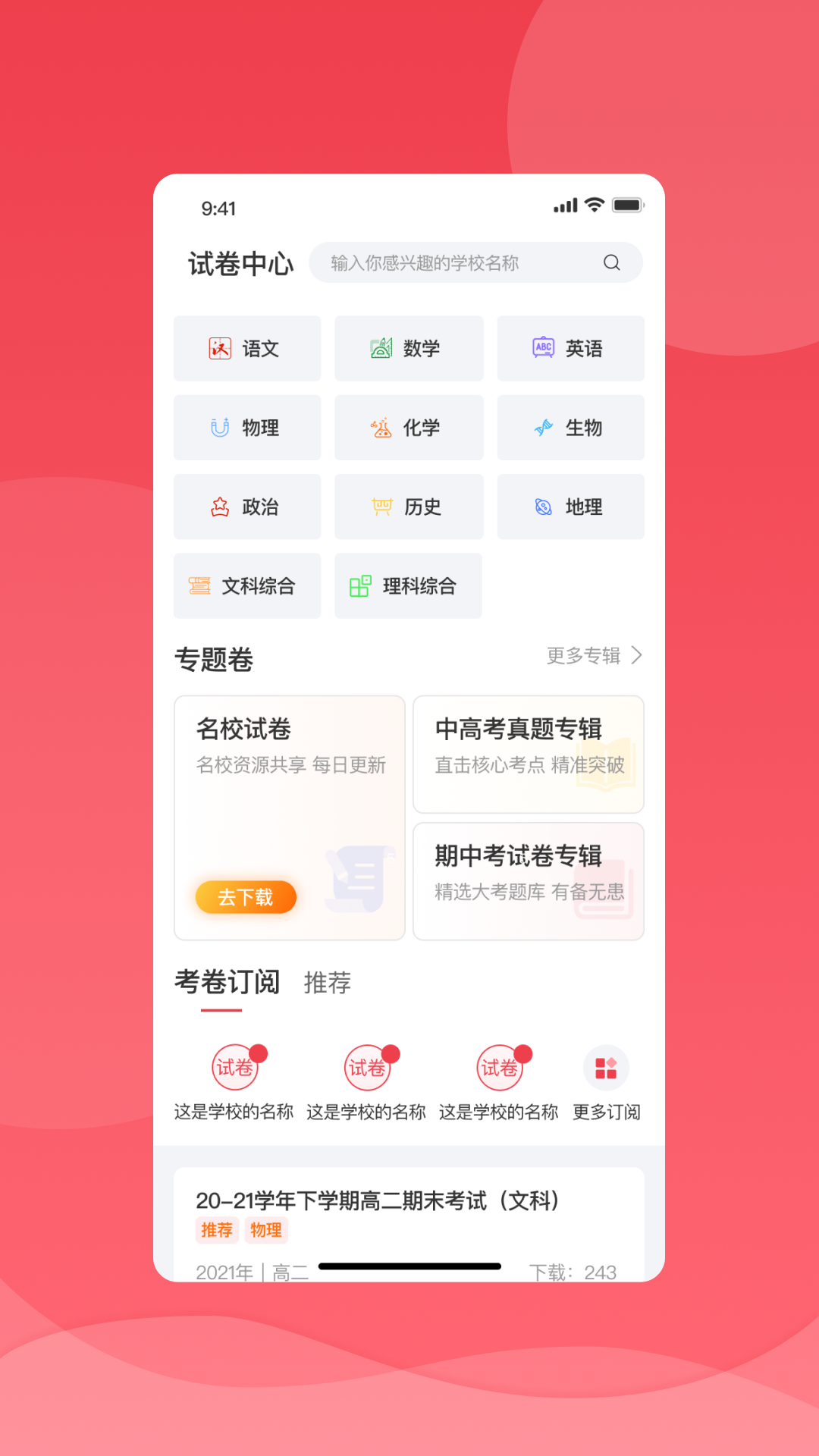The width and height of the screenshot is (819, 1456).
Task: Open the 化学 (Chemistry) flask icon
Action: pyautogui.click(x=381, y=428)
